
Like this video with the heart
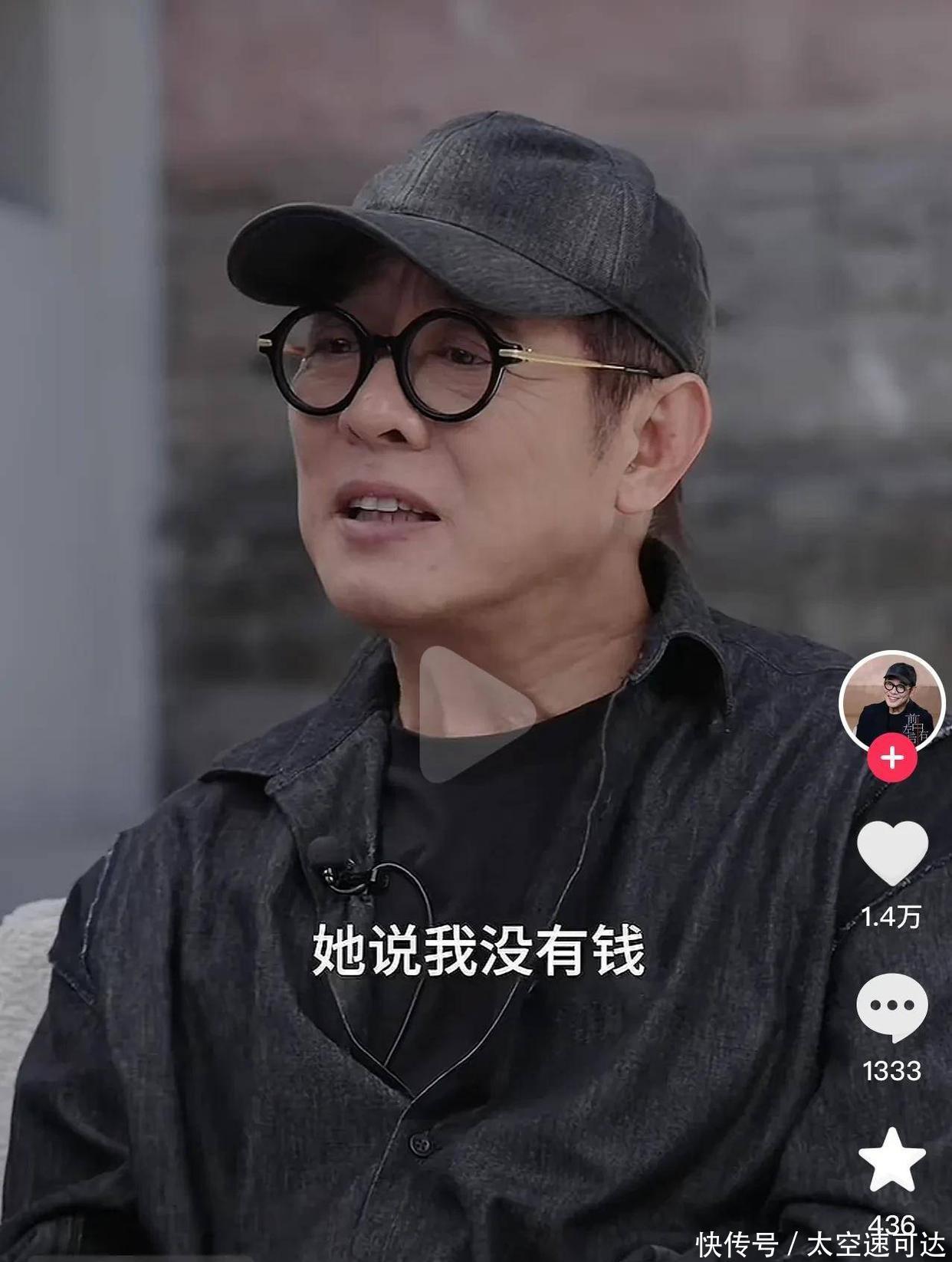(x=891, y=853)
